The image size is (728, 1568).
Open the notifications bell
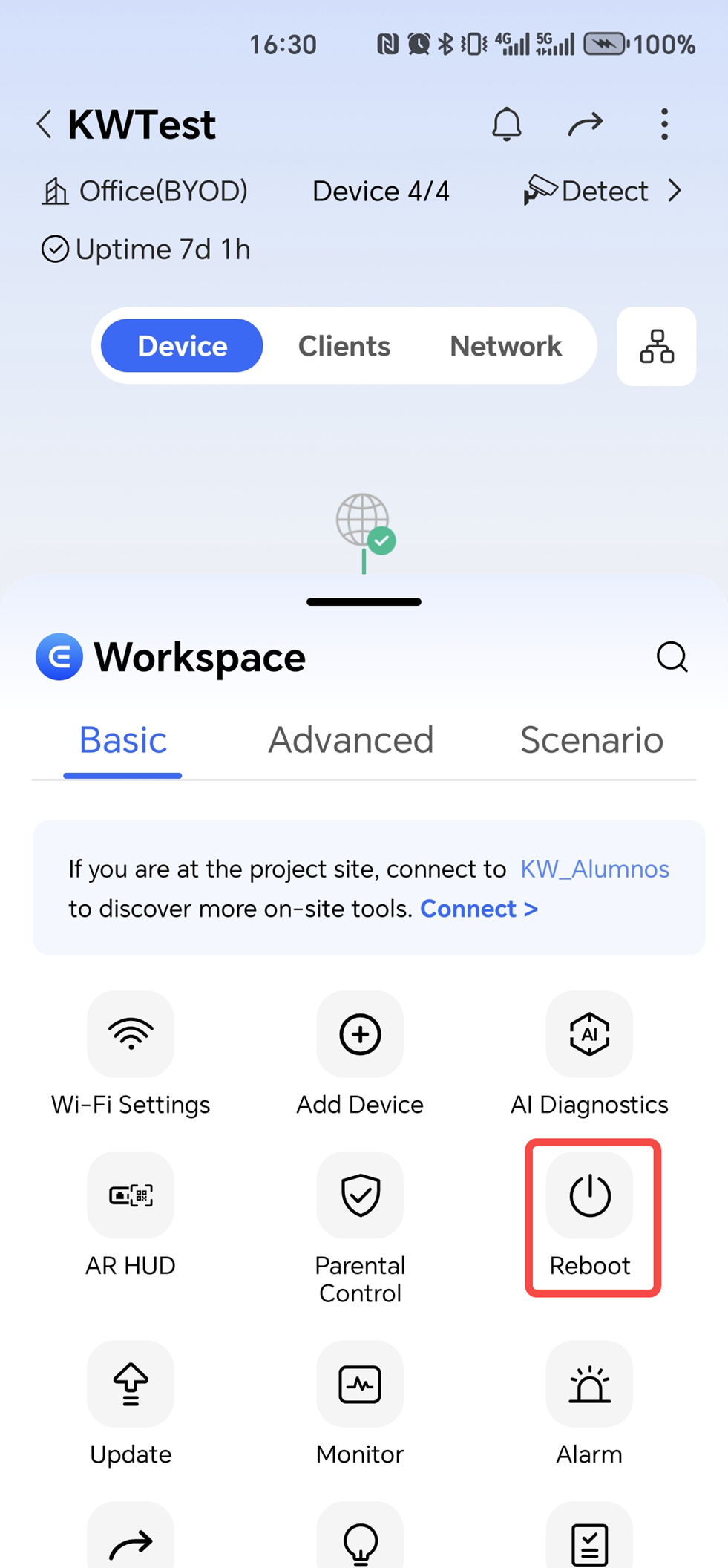click(x=507, y=124)
